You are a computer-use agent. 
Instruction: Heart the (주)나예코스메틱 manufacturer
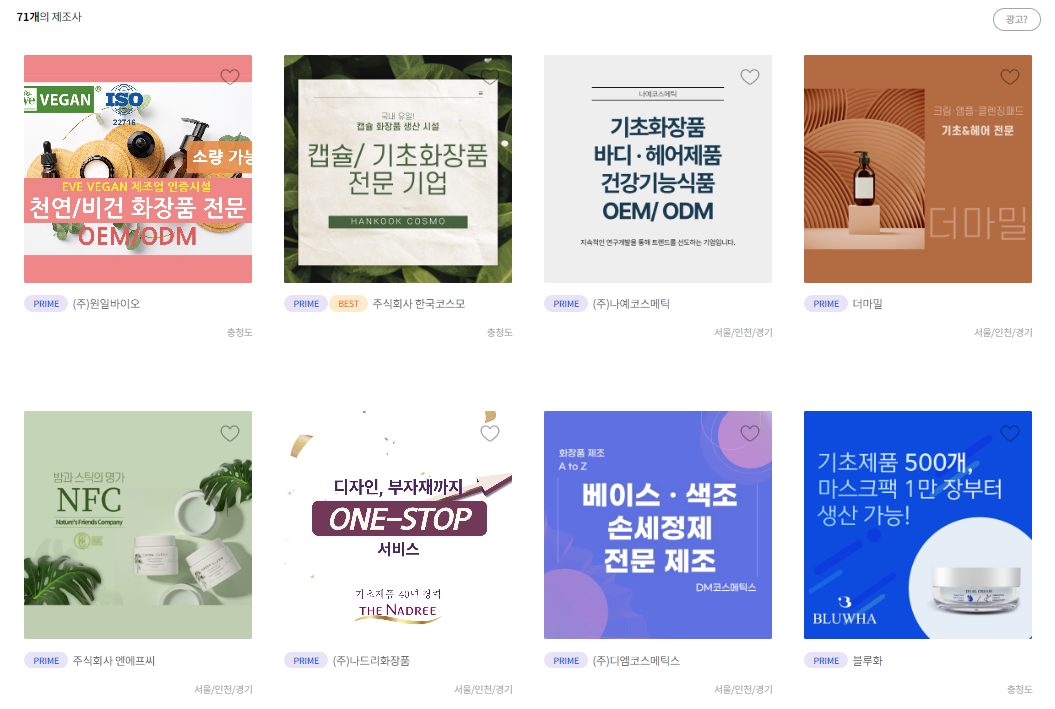tap(750, 77)
